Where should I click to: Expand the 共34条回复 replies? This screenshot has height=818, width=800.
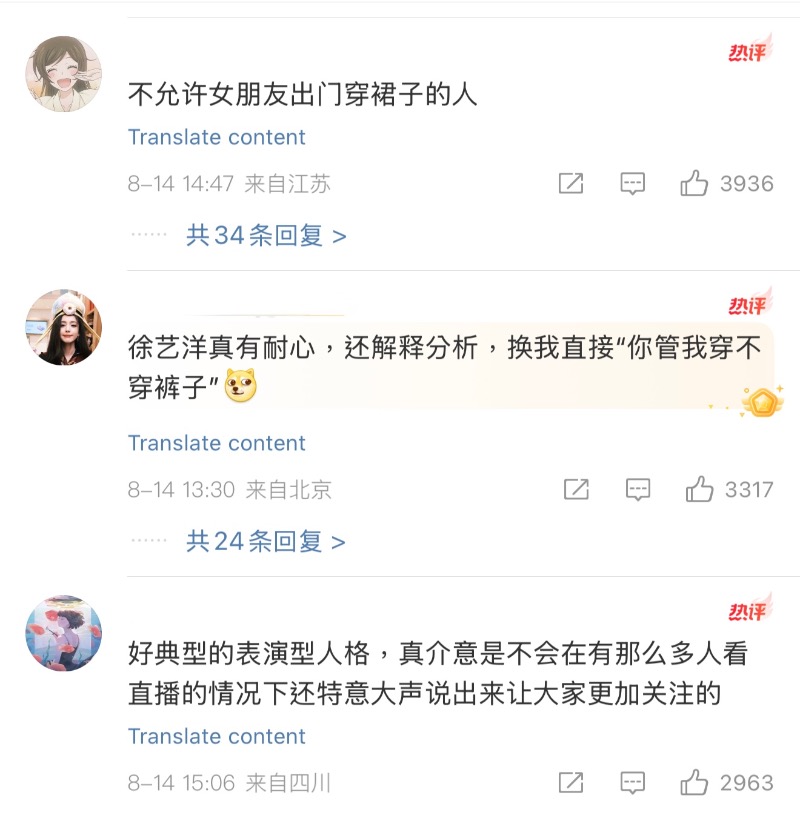click(266, 236)
